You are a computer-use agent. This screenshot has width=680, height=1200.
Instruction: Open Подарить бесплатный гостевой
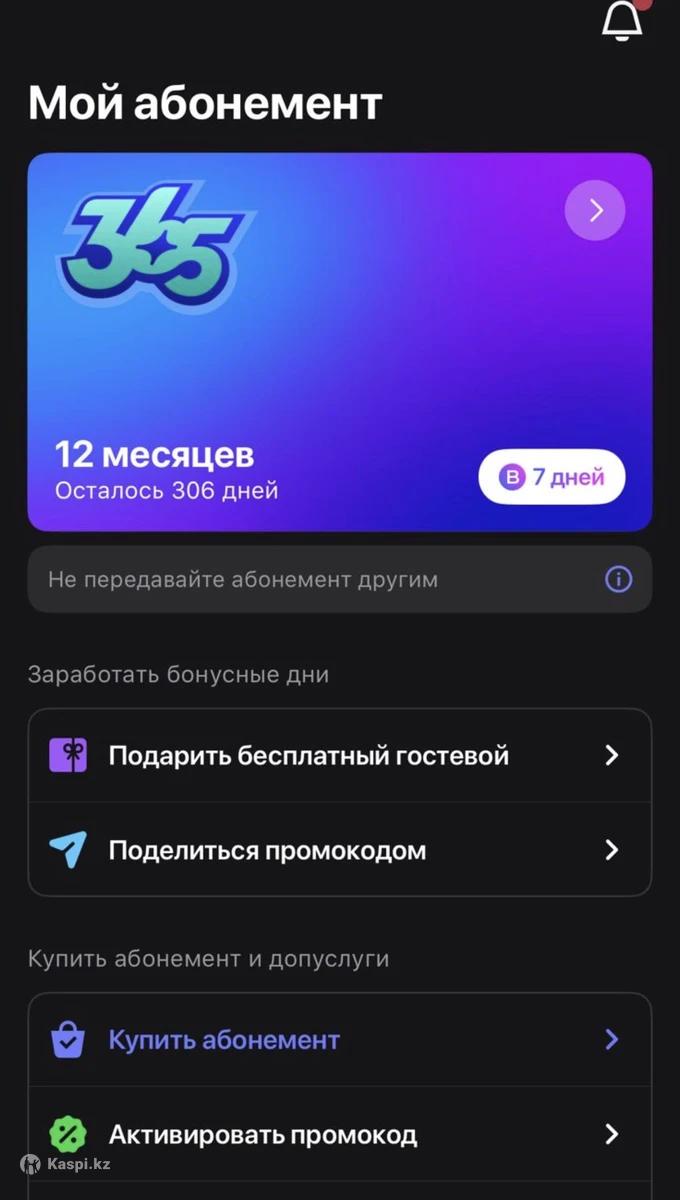[x=340, y=755]
